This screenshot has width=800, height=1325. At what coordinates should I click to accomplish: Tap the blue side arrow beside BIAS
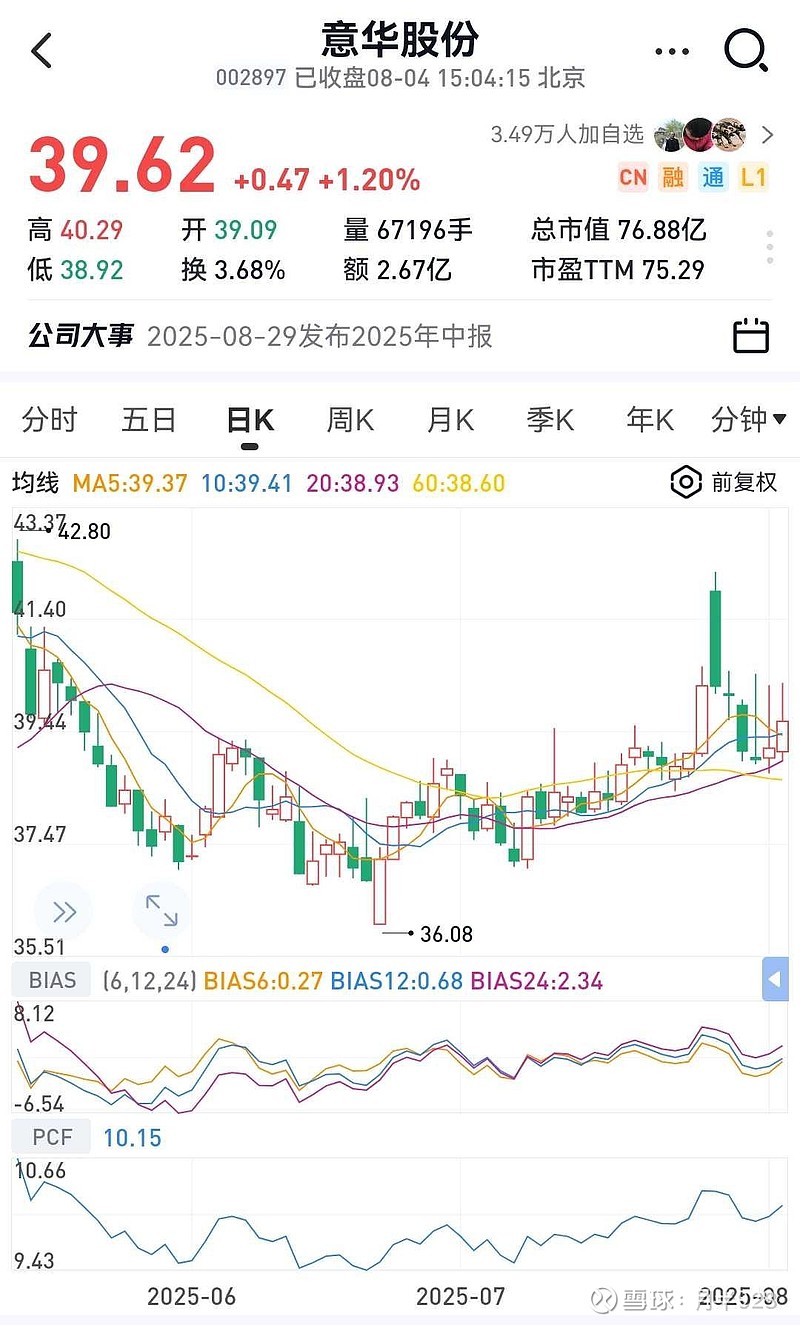click(x=775, y=979)
